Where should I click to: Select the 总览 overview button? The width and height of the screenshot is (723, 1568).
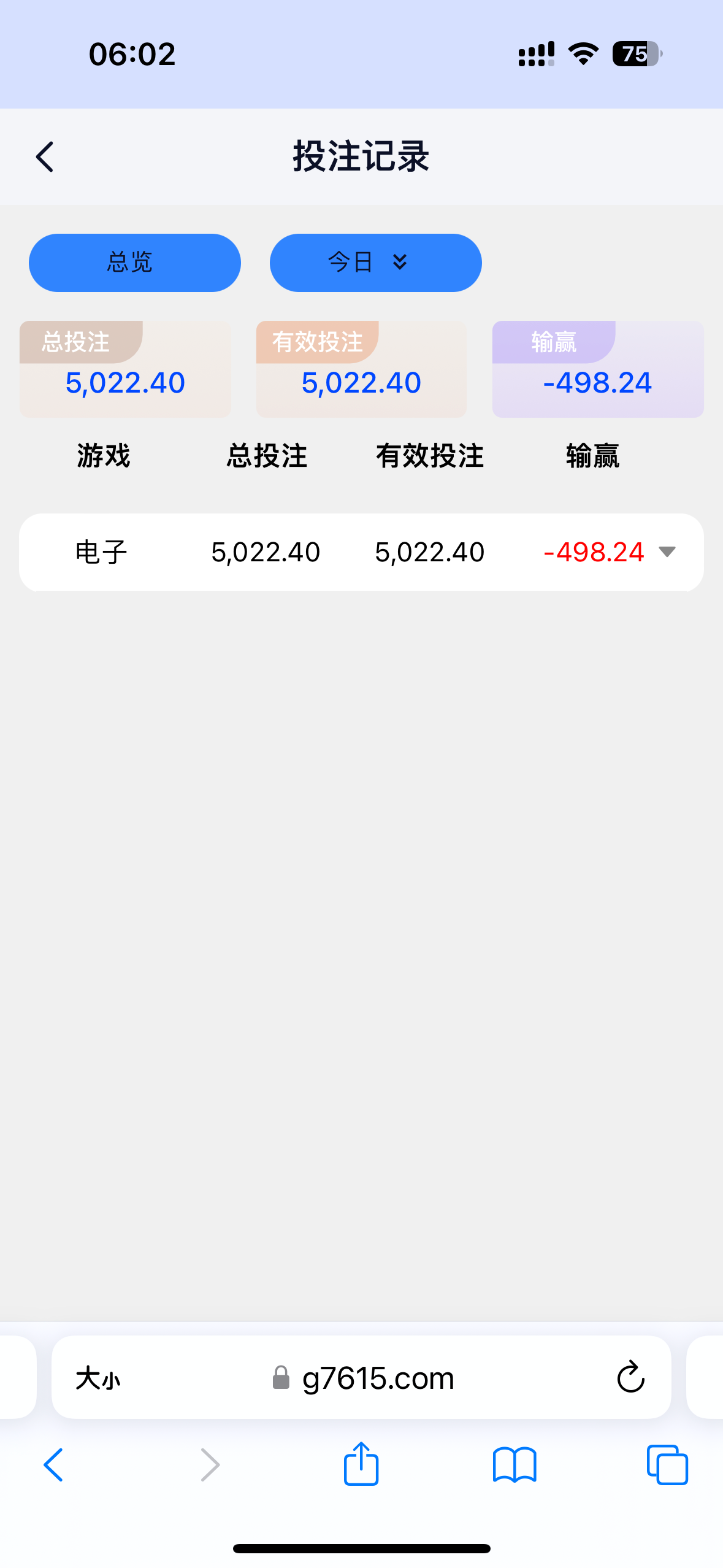[135, 263]
